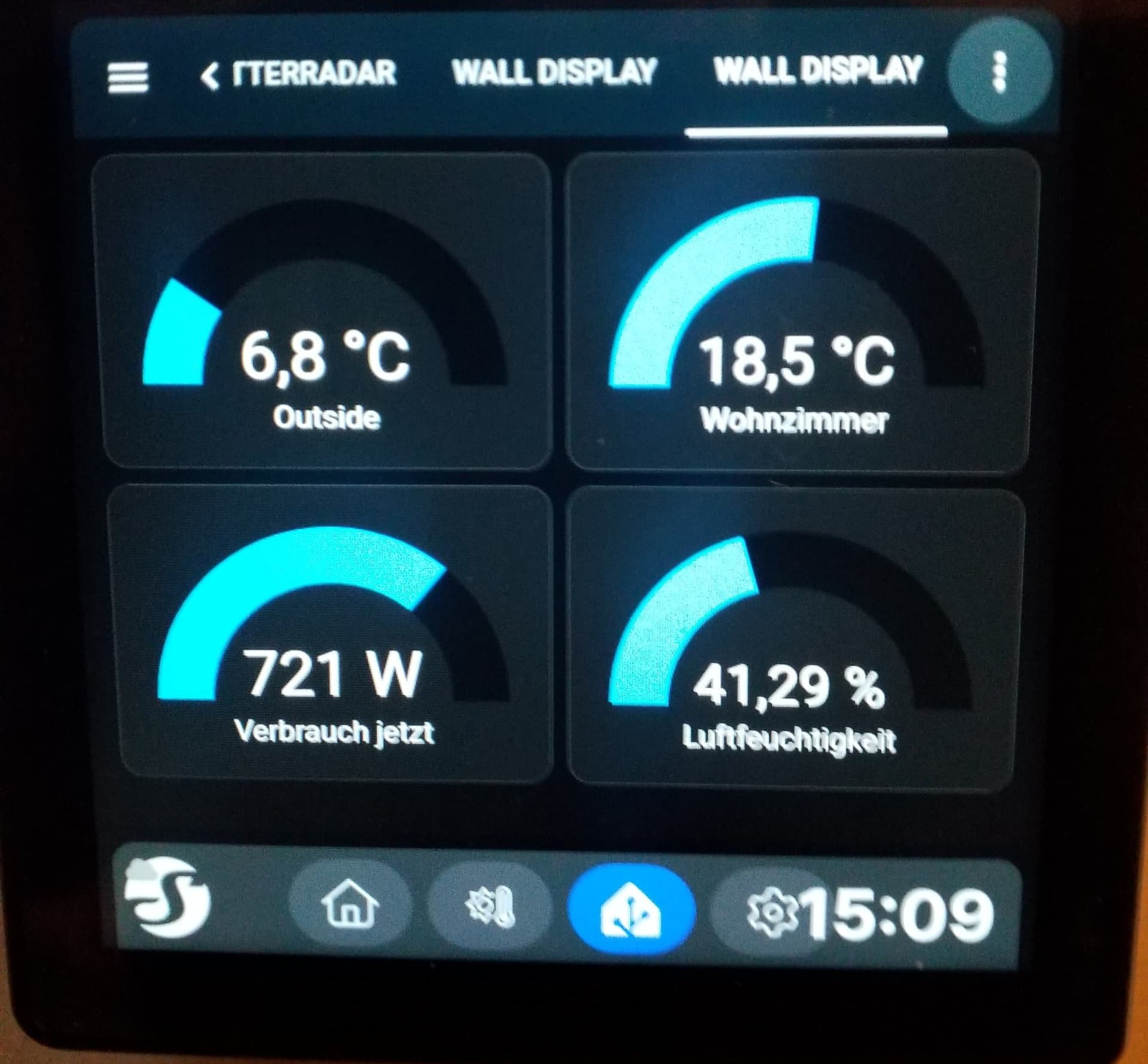Open the climate thermometer button
Image resolution: width=1148 pixels, height=1064 pixels.
pos(490,906)
